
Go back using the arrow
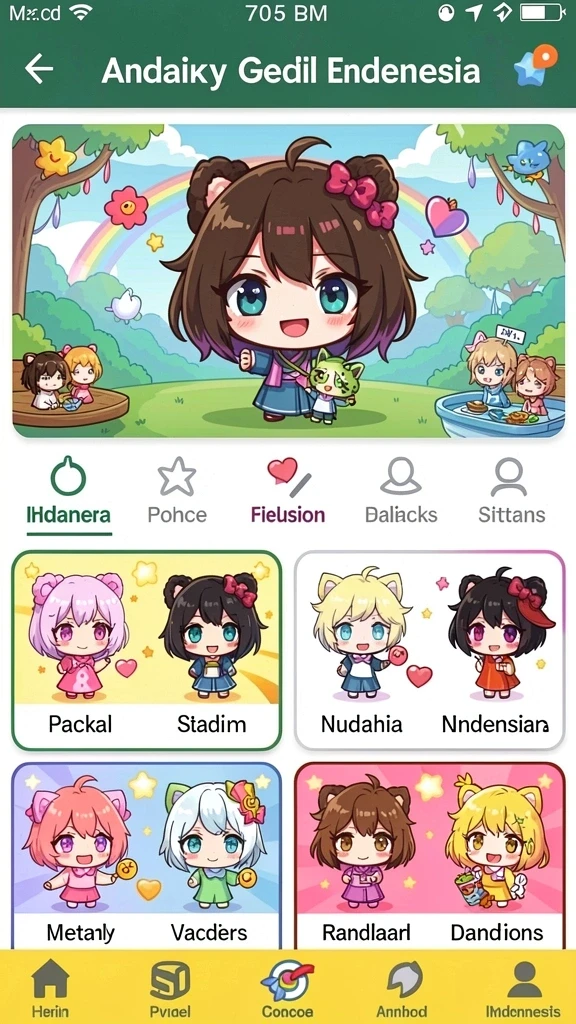tap(39, 69)
